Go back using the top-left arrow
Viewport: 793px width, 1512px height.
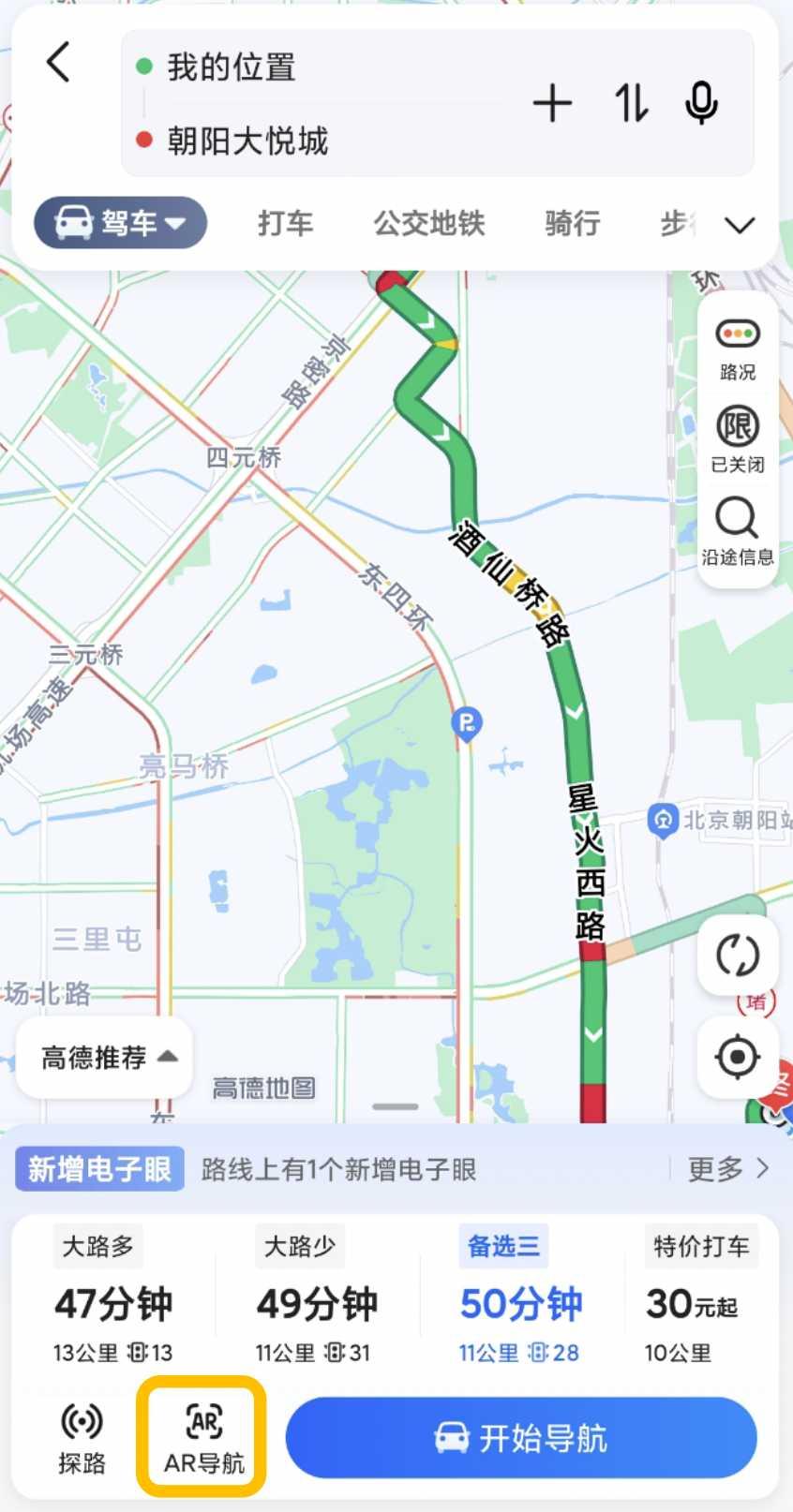click(58, 63)
